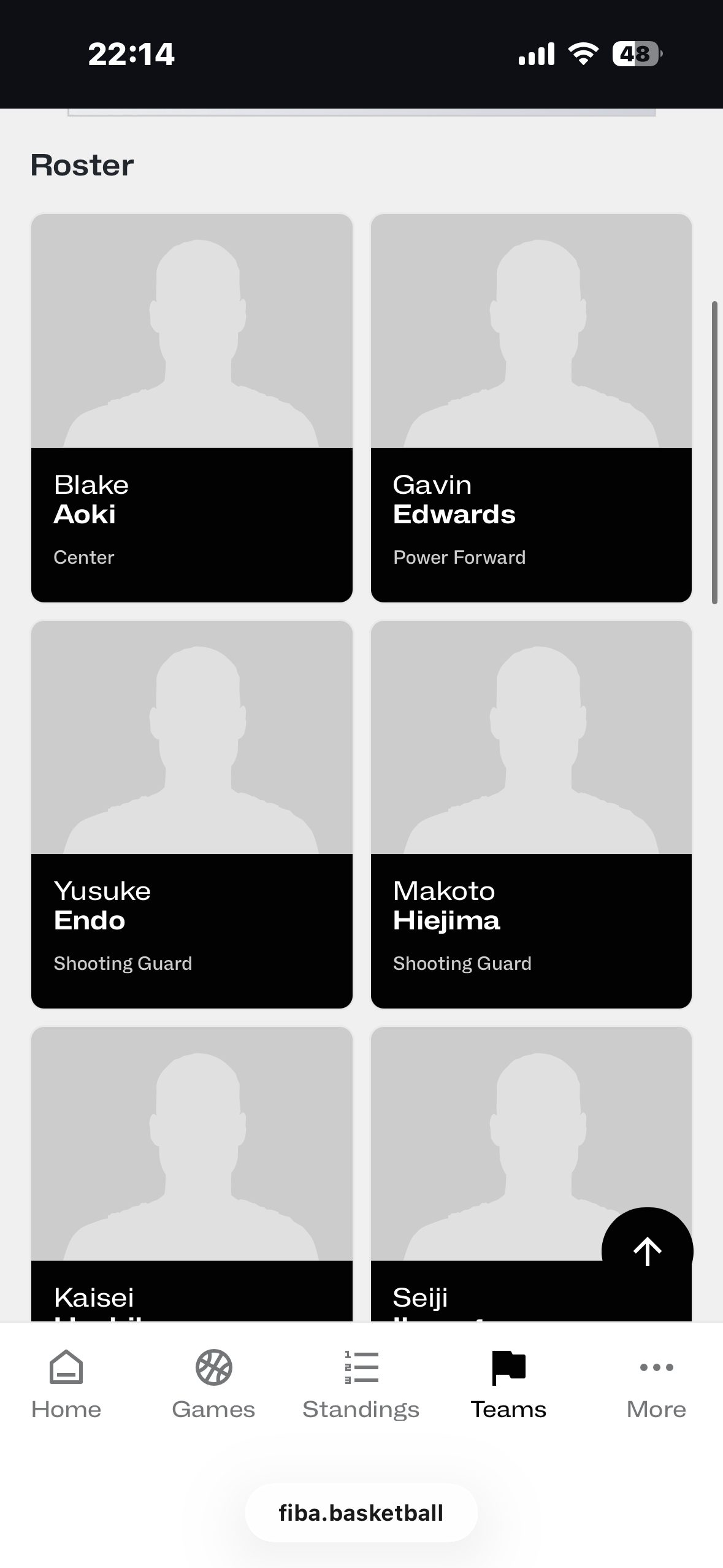Open Blake Aoki's player card
Viewport: 723px width, 1568px height.
(191, 408)
